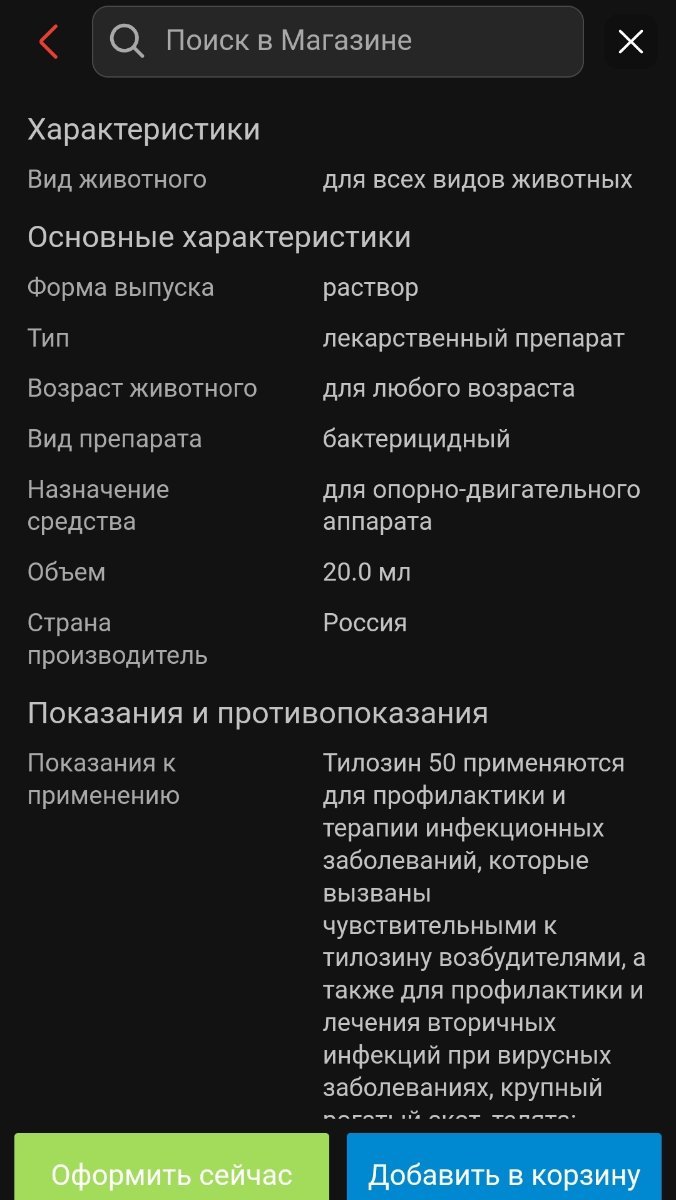The height and width of the screenshot is (1200, 676).
Task: Go back using the red arrow
Action: pos(48,42)
